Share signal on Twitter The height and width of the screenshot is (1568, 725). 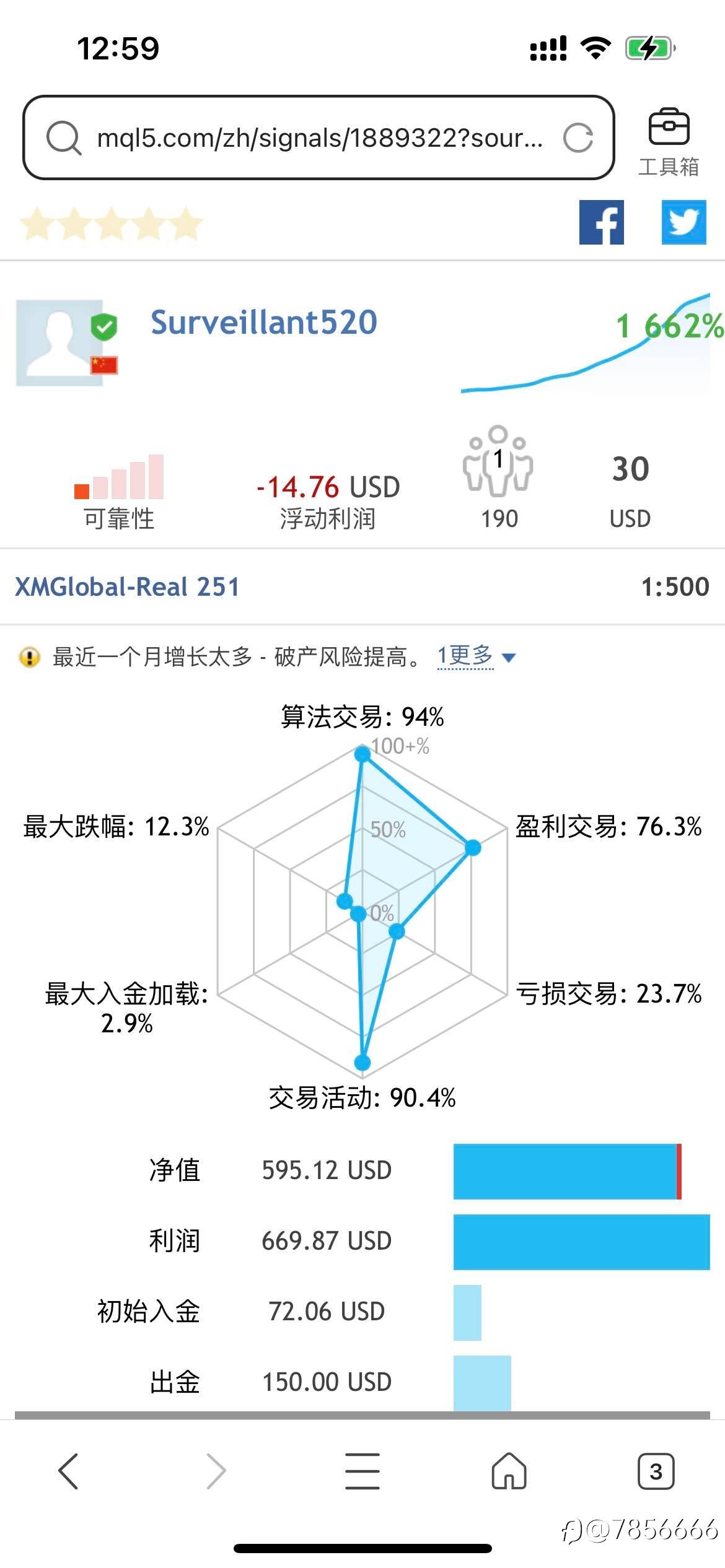683,222
